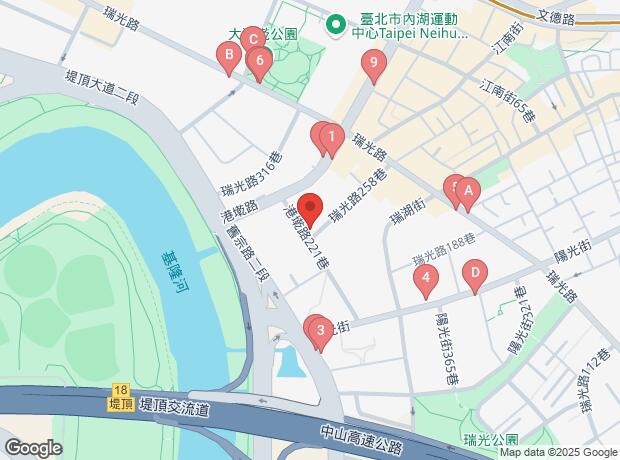Viewport: 620px width, 460px height.
Task: Open the Taipei Neihu Sports Center place pin
Action: coord(336,26)
